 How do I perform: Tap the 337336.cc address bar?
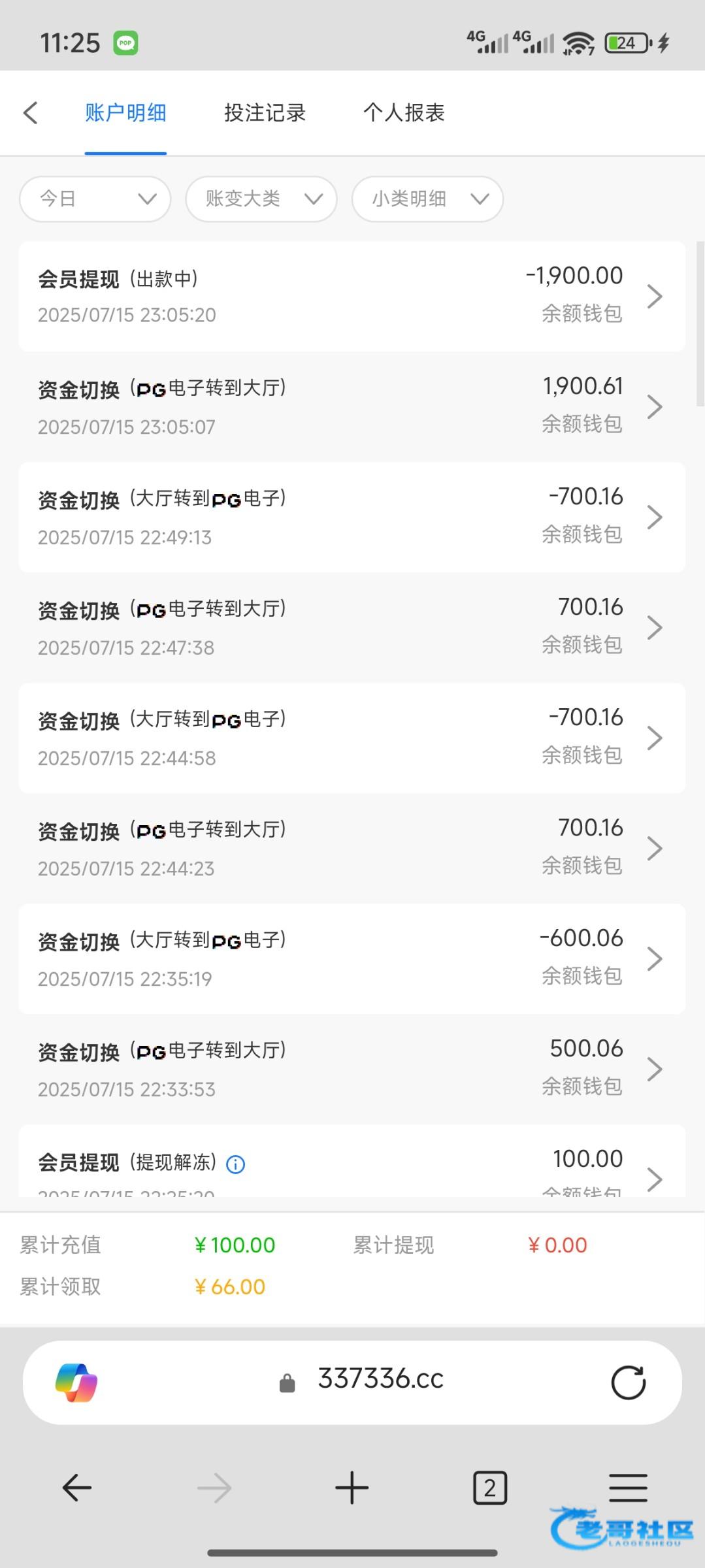(352, 1382)
